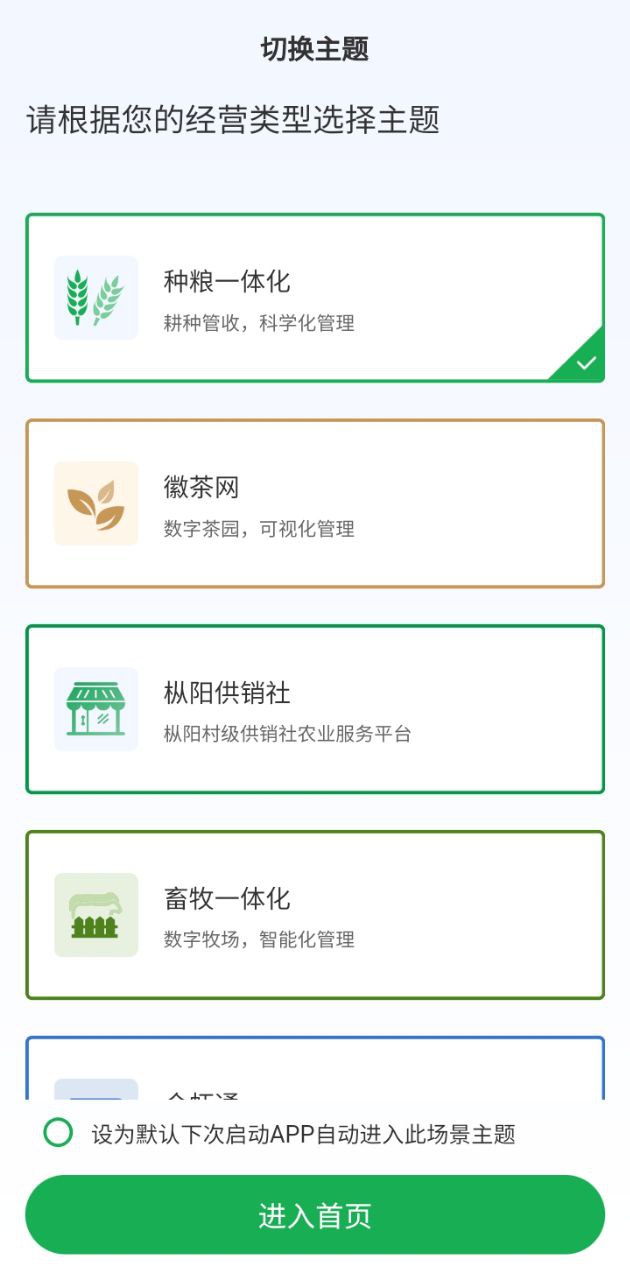Viewport: 630px width, 1280px height.
Task: Tap the 进入首页 button
Action: pos(315,1214)
